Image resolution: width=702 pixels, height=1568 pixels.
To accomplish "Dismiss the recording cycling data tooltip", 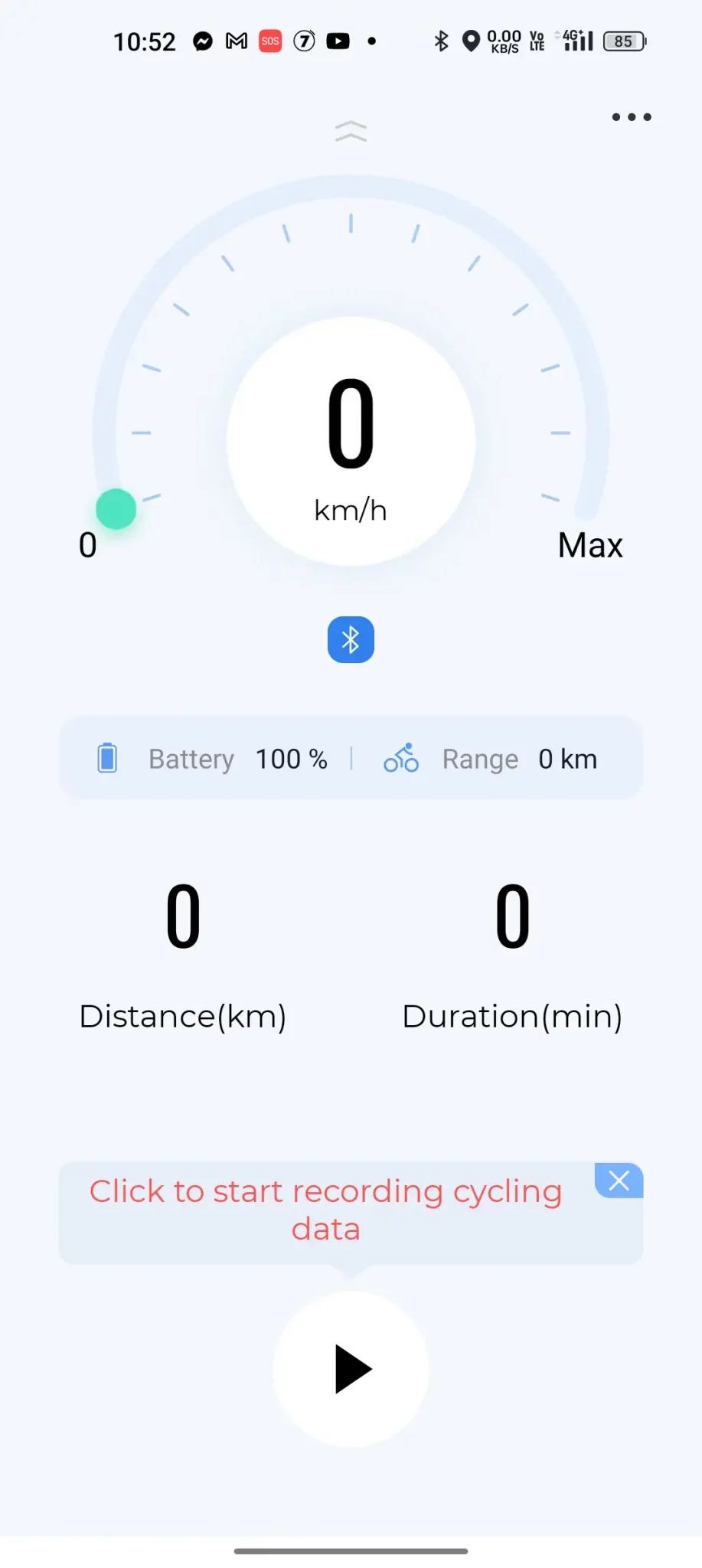I will 619,1181.
